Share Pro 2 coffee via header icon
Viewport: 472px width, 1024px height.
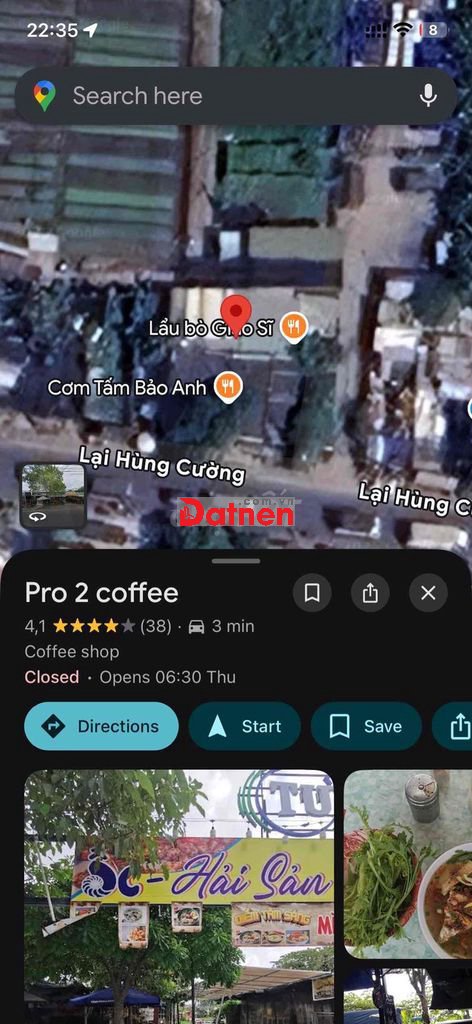pos(370,593)
